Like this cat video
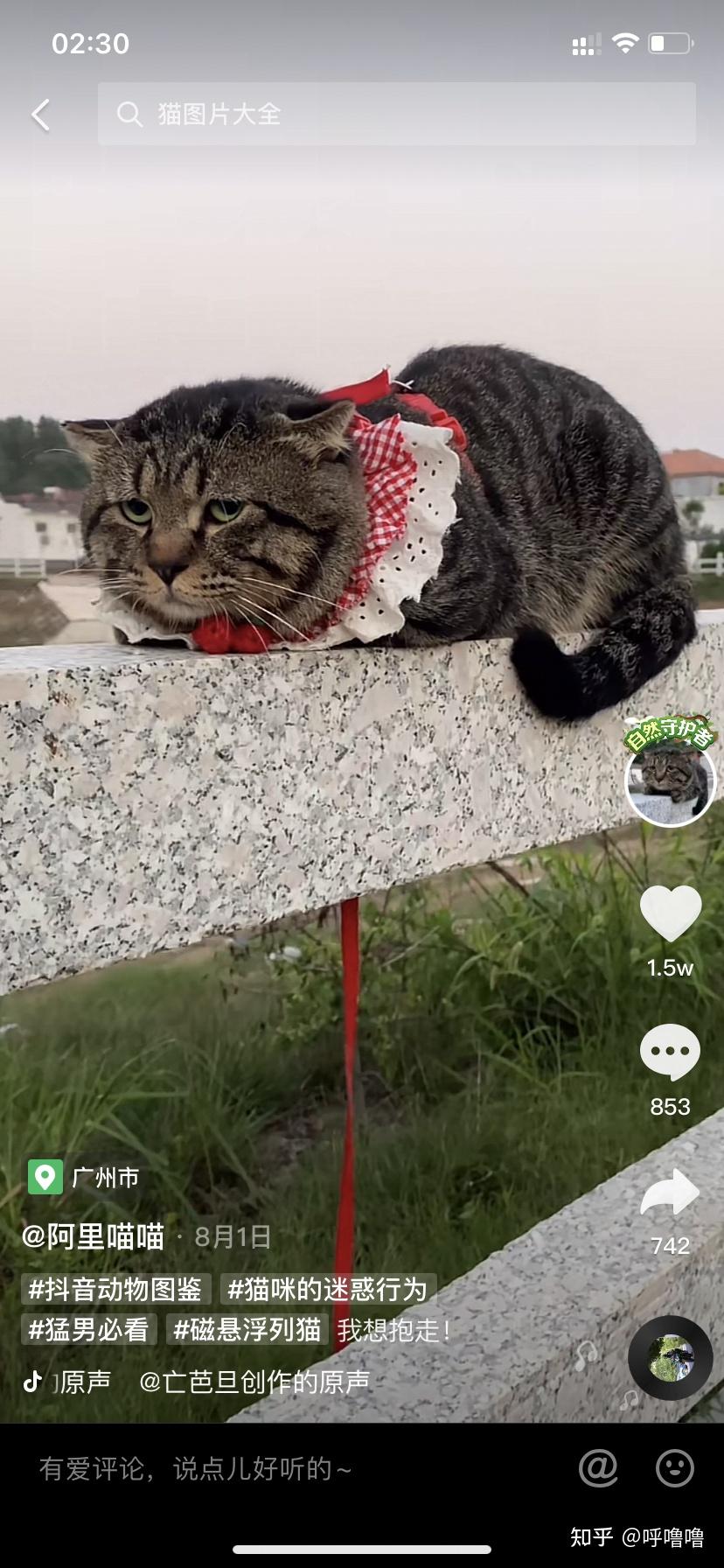This screenshot has width=724, height=1568. point(671,913)
